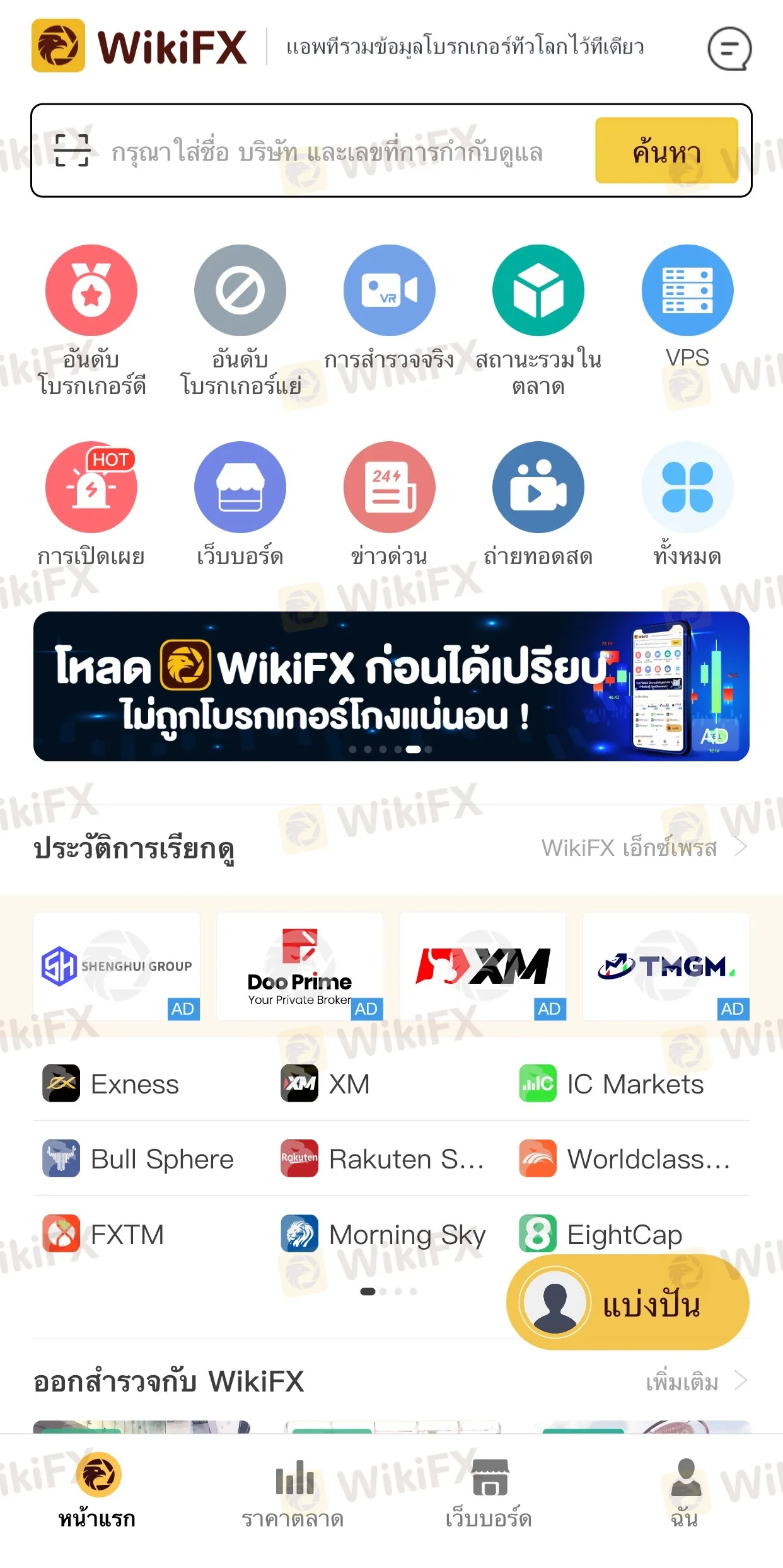
Task: Open IC Markets broker entry
Action: tap(612, 1084)
